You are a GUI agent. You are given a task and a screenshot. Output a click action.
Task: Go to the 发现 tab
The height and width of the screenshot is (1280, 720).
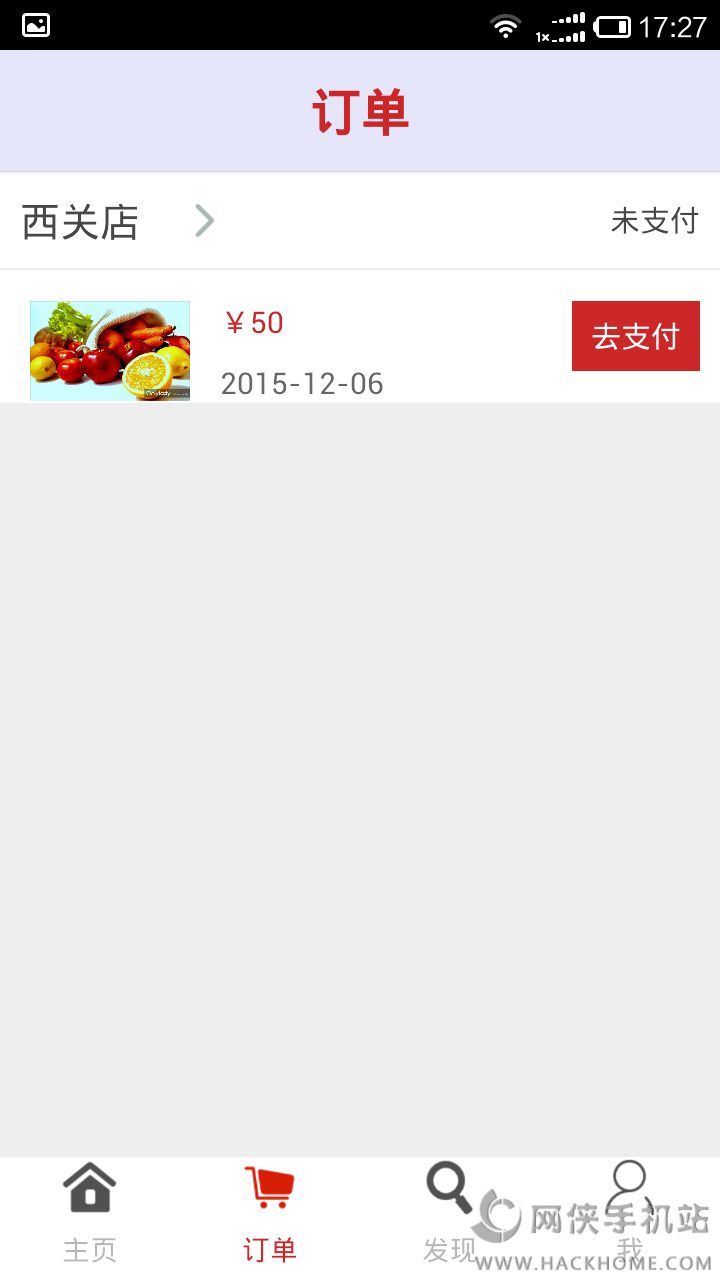click(x=450, y=1212)
